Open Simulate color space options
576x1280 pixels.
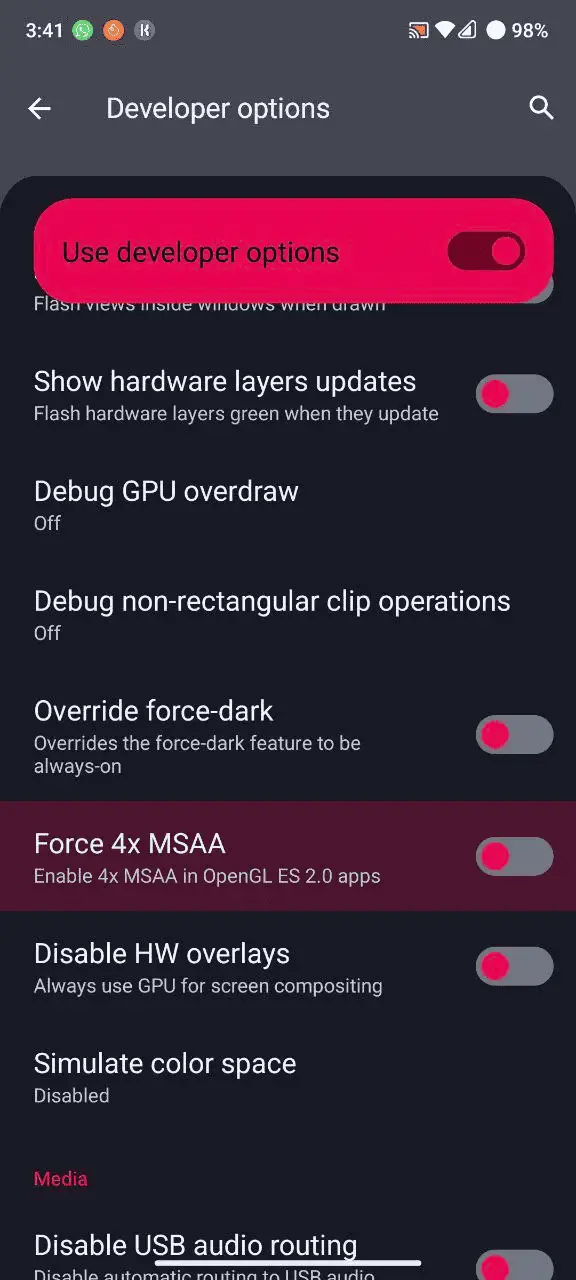coord(288,1077)
